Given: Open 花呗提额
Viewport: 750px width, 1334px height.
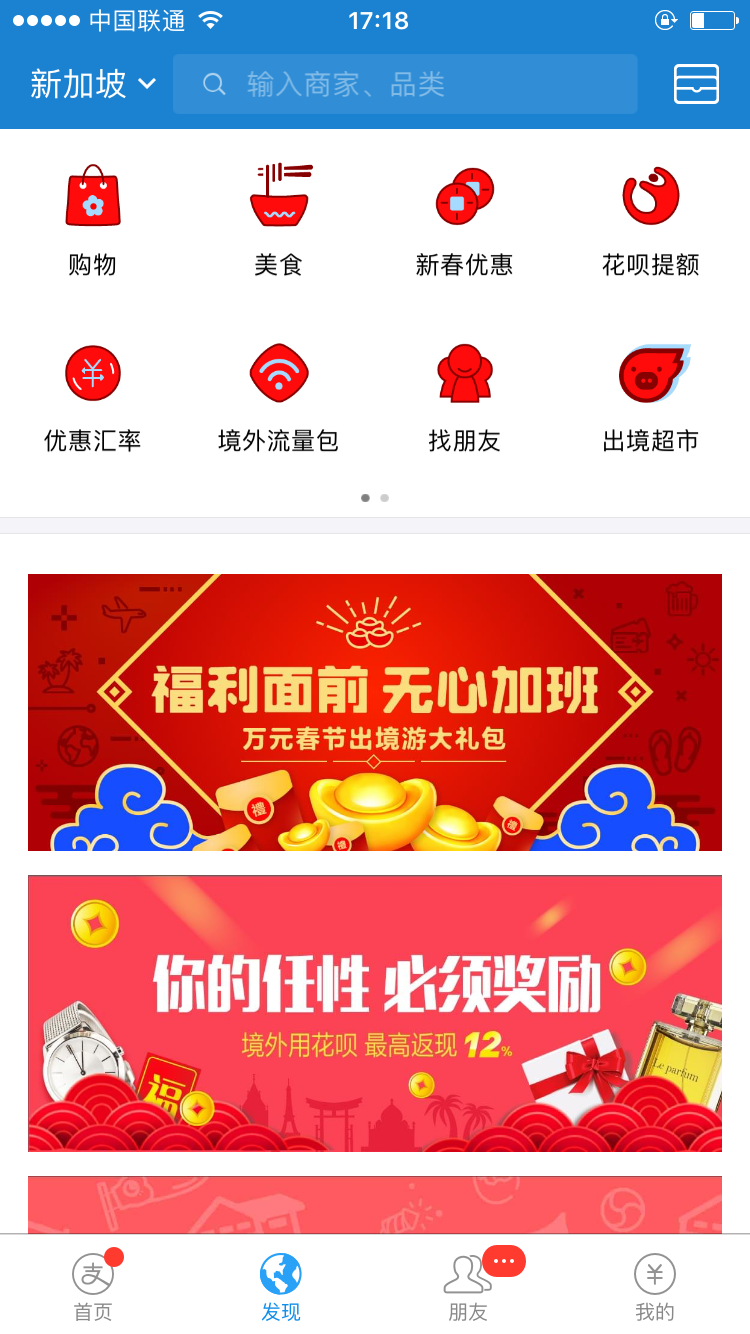Looking at the screenshot, I should [x=651, y=221].
